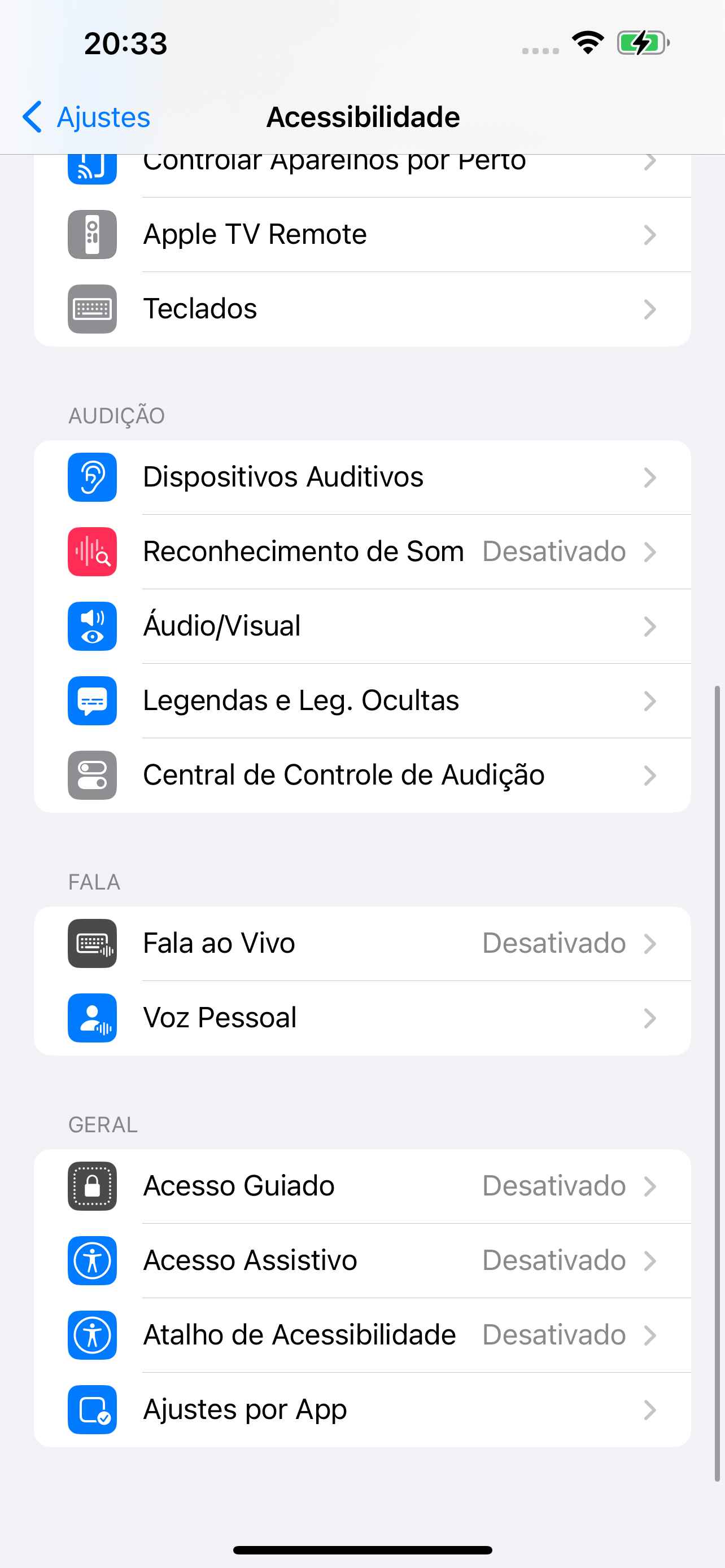The width and height of the screenshot is (725, 1568).
Task: Open the Ajustes por App icon
Action: coord(92,1409)
